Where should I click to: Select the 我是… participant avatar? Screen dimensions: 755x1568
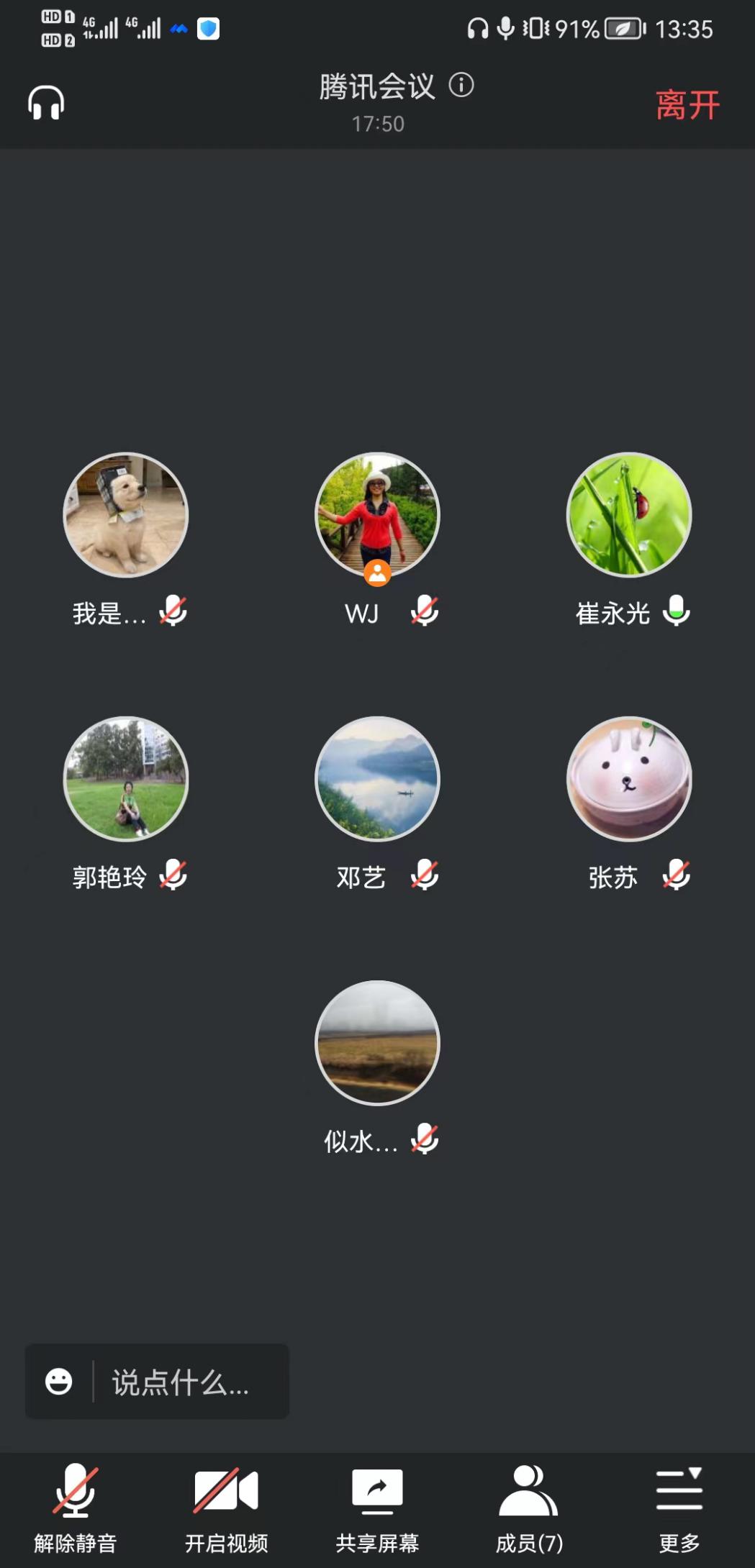[126, 515]
